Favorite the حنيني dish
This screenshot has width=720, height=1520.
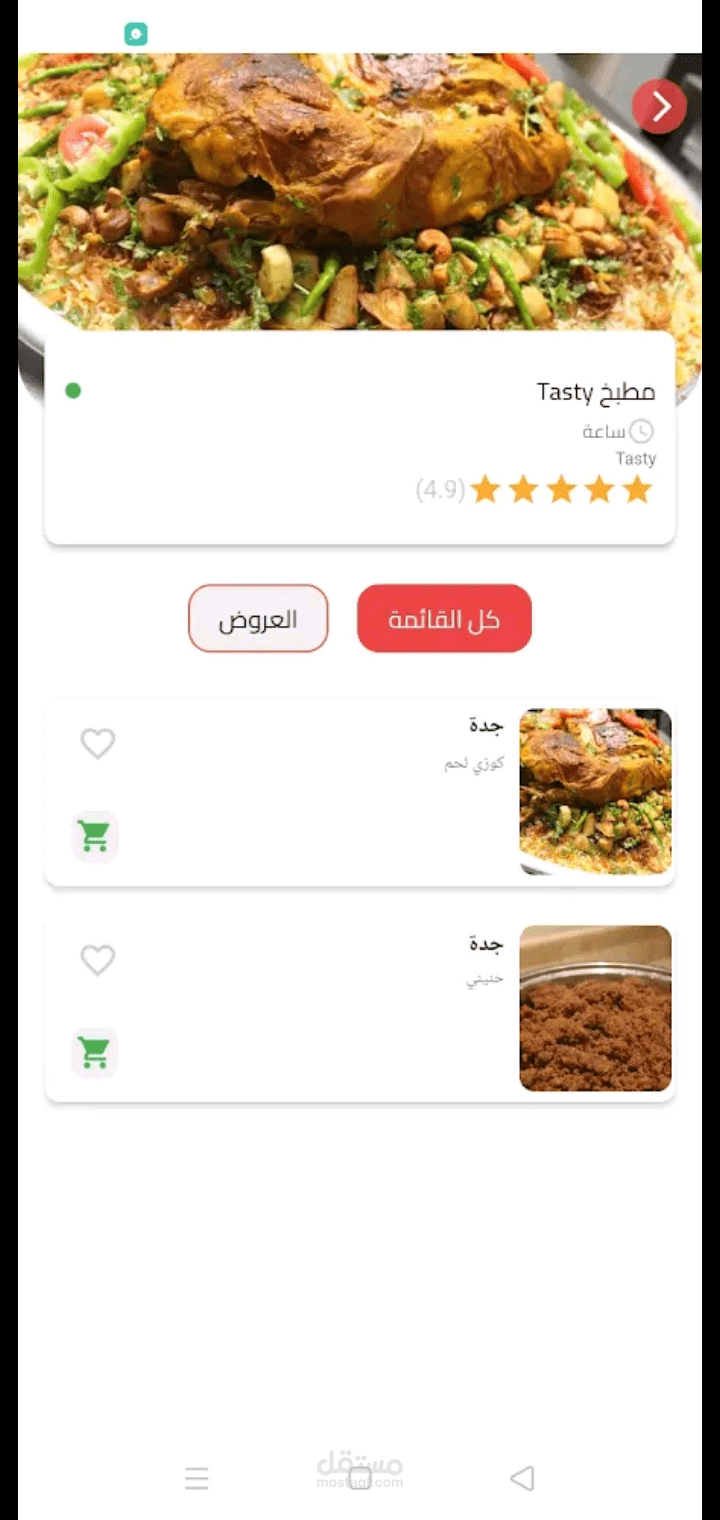tap(97, 960)
